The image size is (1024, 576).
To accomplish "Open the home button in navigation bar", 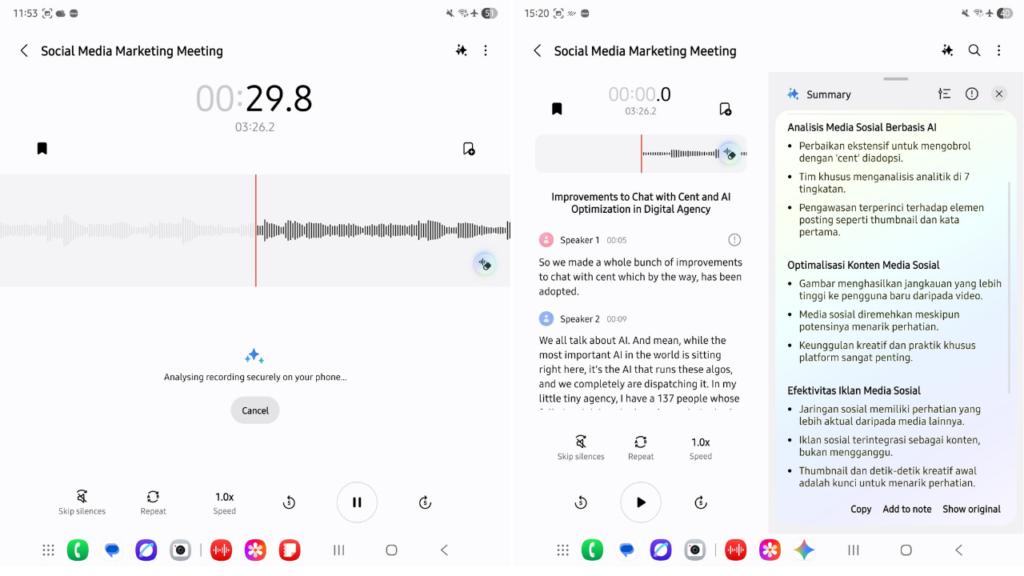I will (x=391, y=550).
